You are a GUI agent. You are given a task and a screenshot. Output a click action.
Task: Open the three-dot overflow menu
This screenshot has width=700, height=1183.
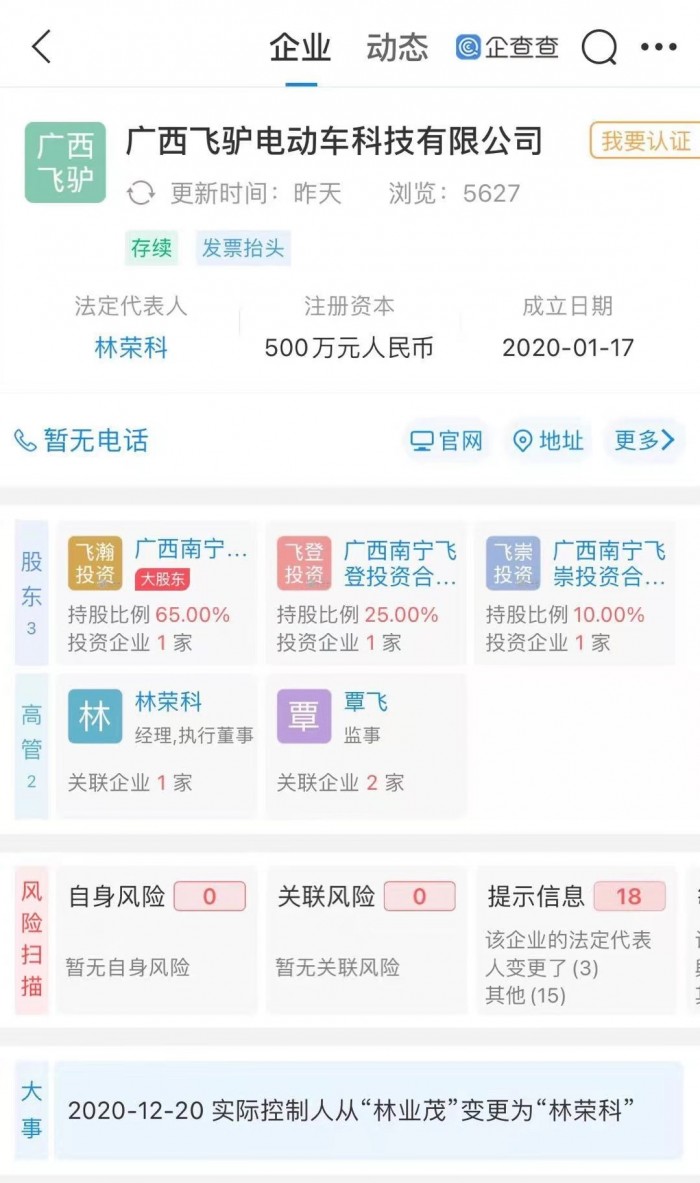click(658, 47)
